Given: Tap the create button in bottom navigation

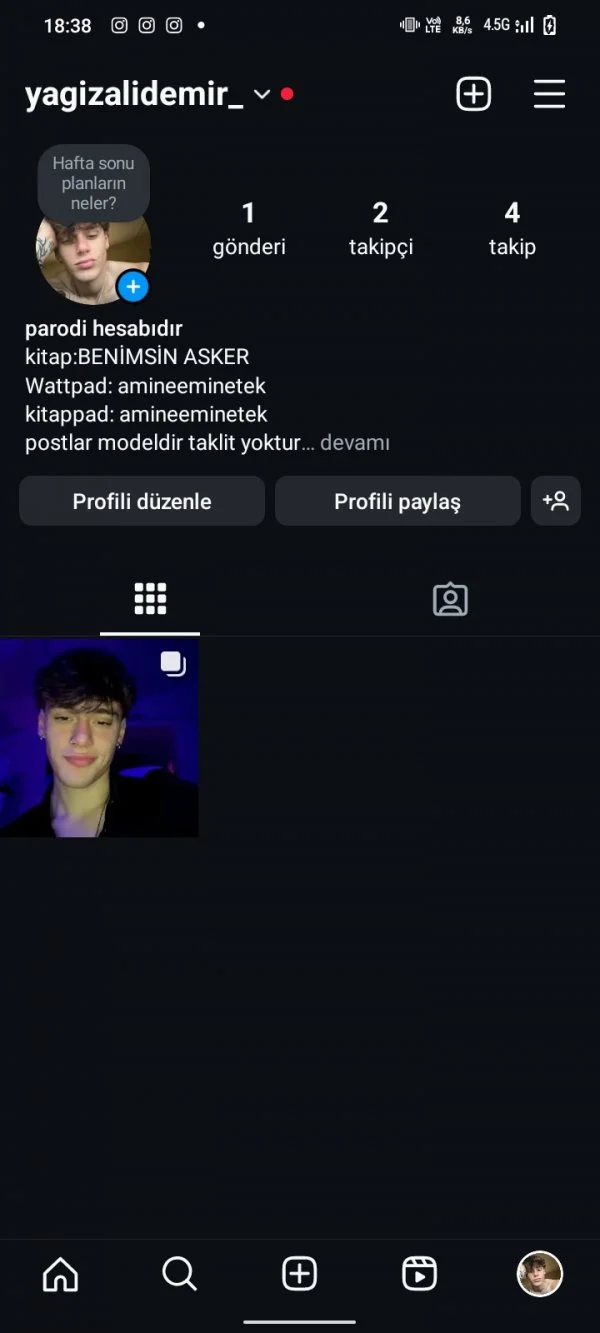Looking at the screenshot, I should [300, 1274].
